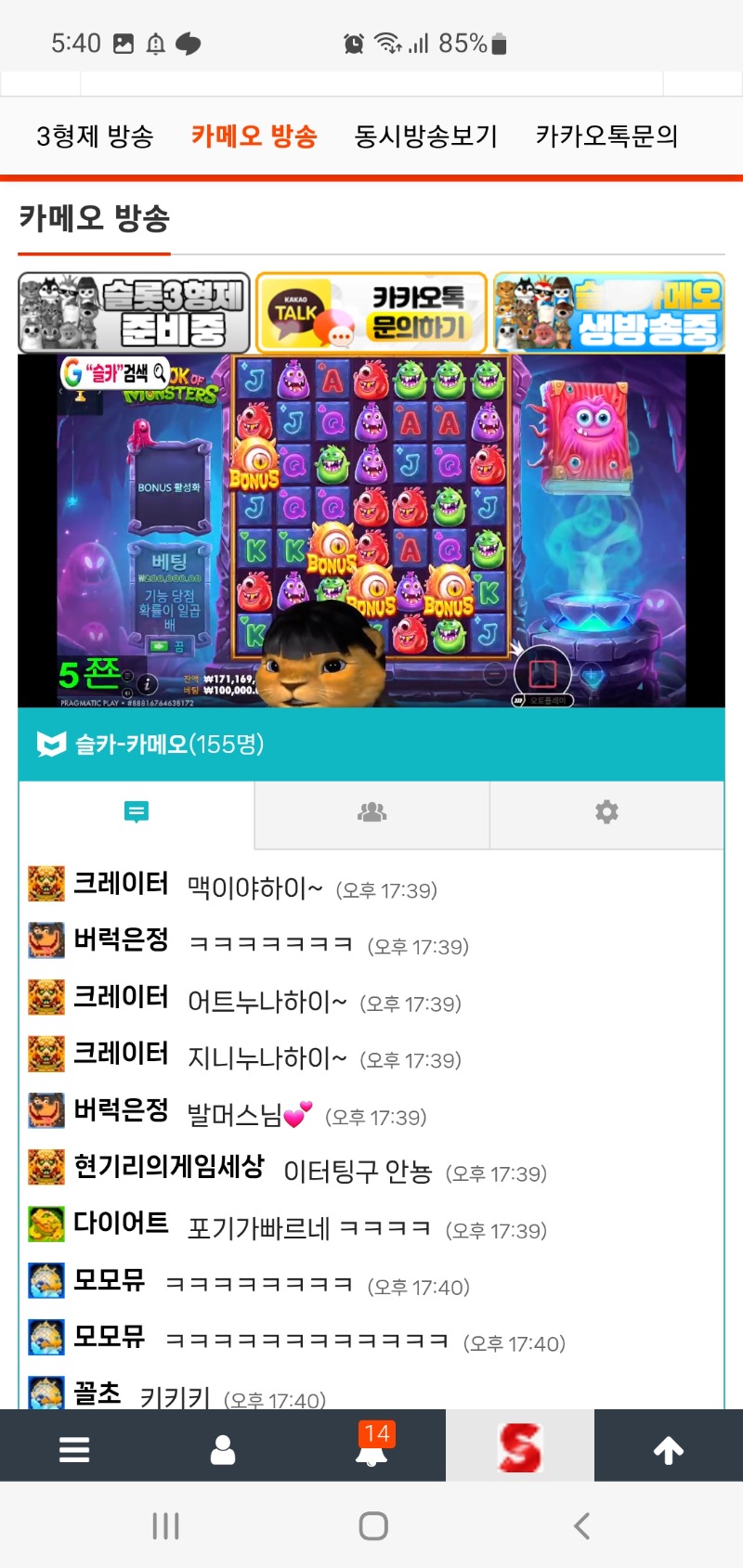743x1568 pixels.
Task: Open the profile icon in bottom bar
Action: click(x=223, y=1448)
